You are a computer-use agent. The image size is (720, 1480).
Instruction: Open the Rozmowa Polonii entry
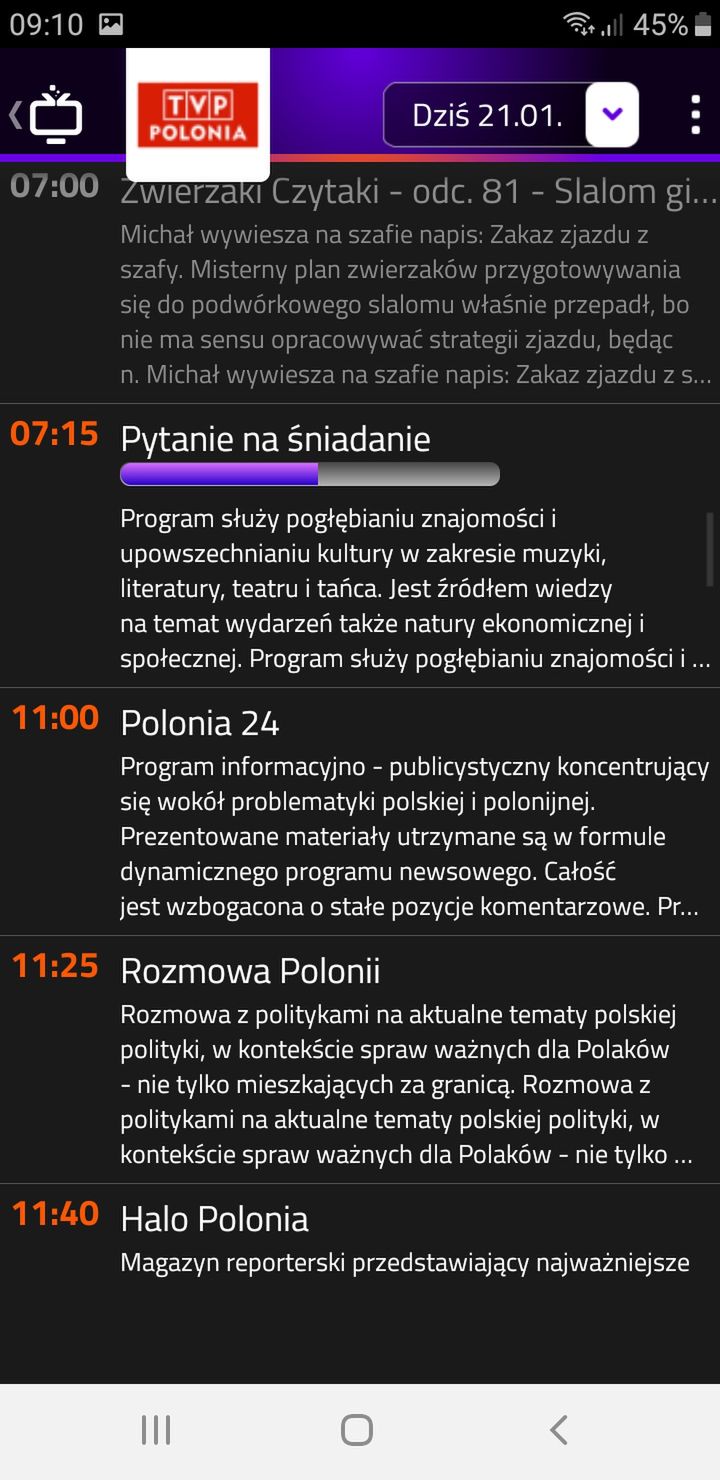click(360, 1059)
